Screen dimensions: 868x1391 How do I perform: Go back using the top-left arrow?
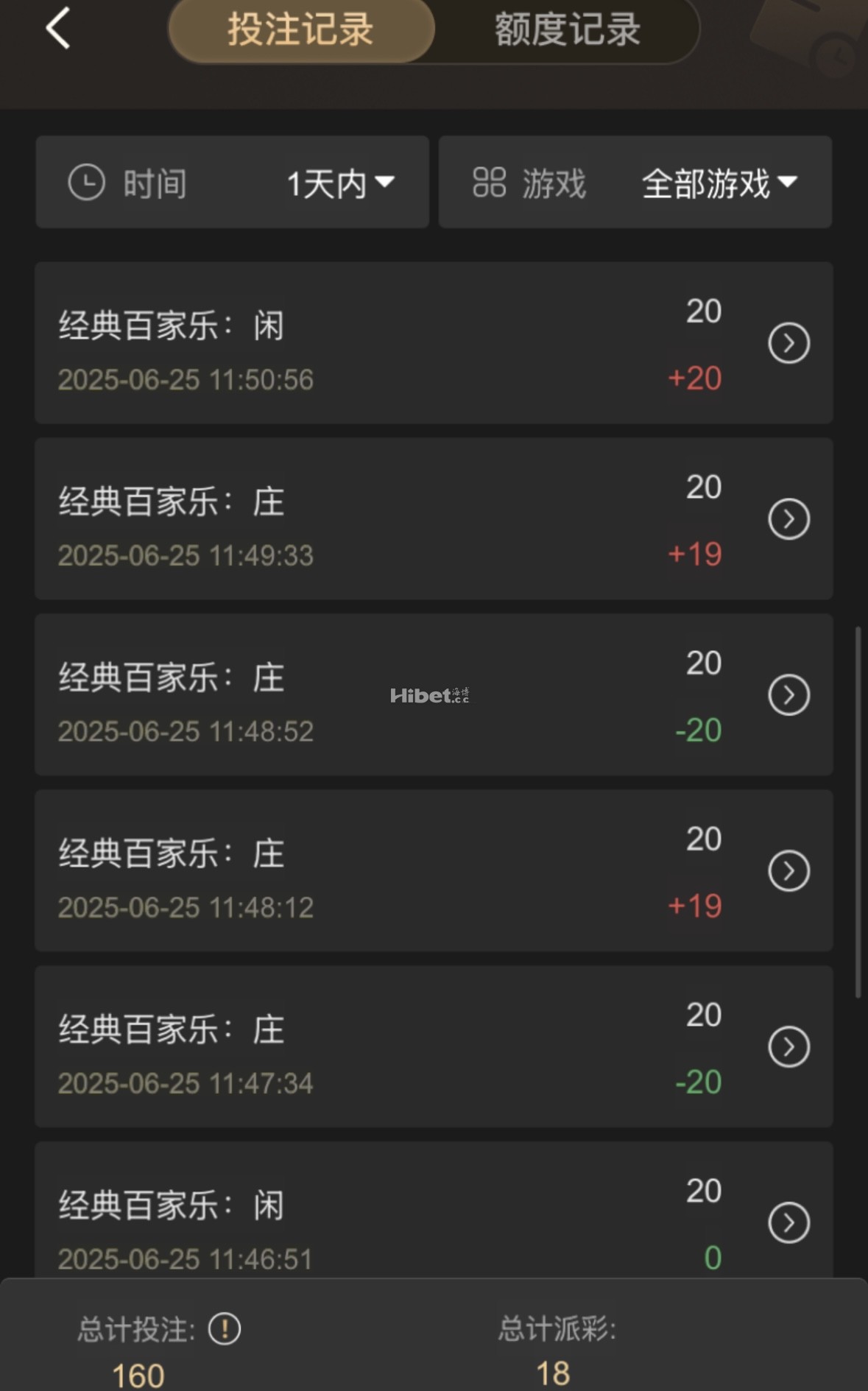tap(57, 29)
